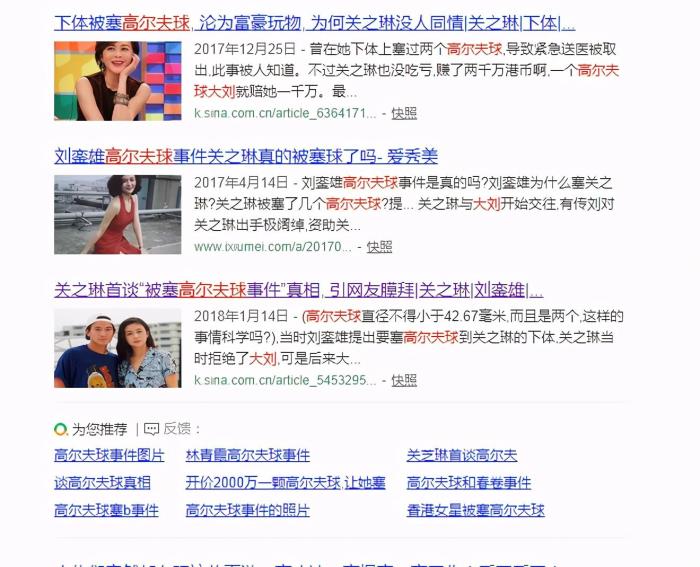Open the result starting 关之琳首谈

[x=298, y=291]
